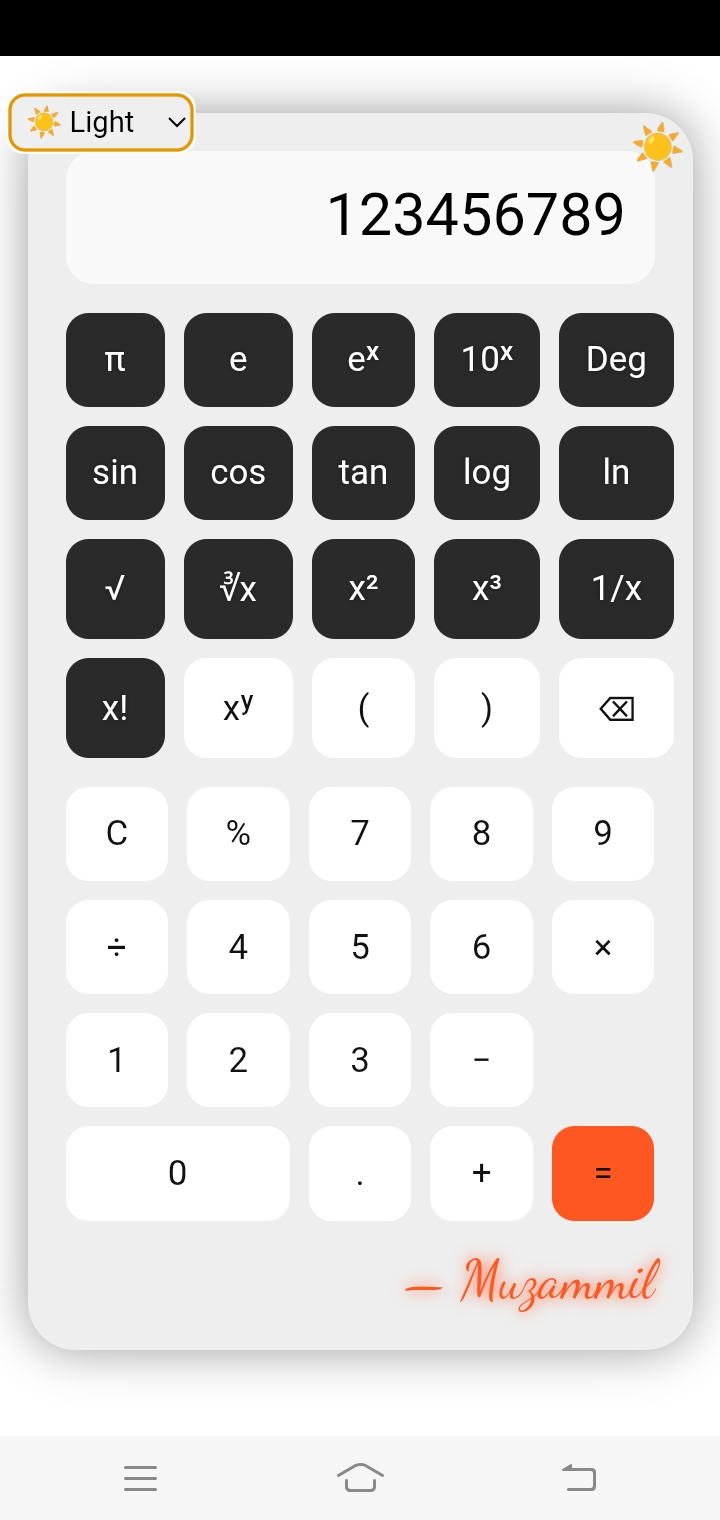Select the log function
This screenshot has width=720, height=1520.
[486, 472]
